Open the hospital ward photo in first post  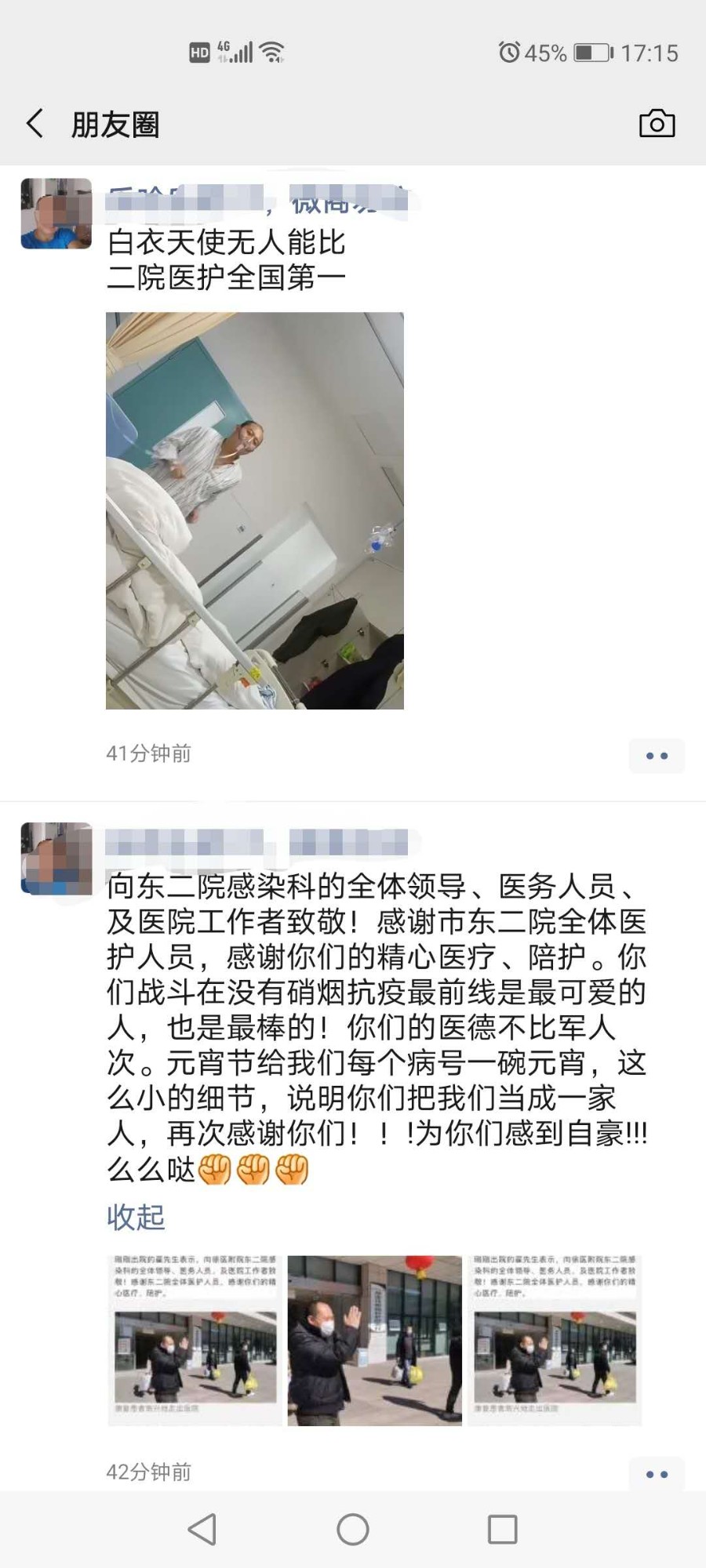point(255,510)
